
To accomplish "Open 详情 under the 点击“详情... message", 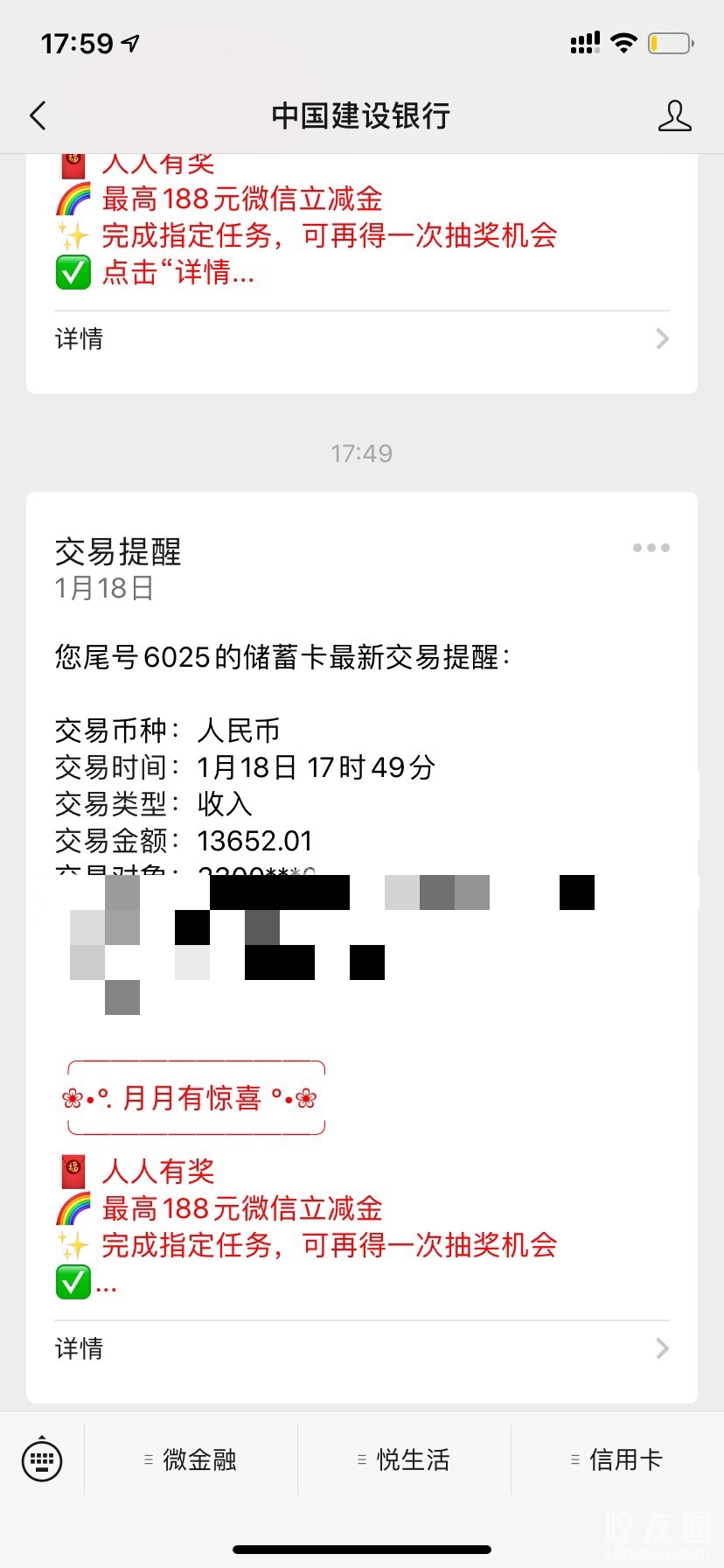I will tap(361, 339).
